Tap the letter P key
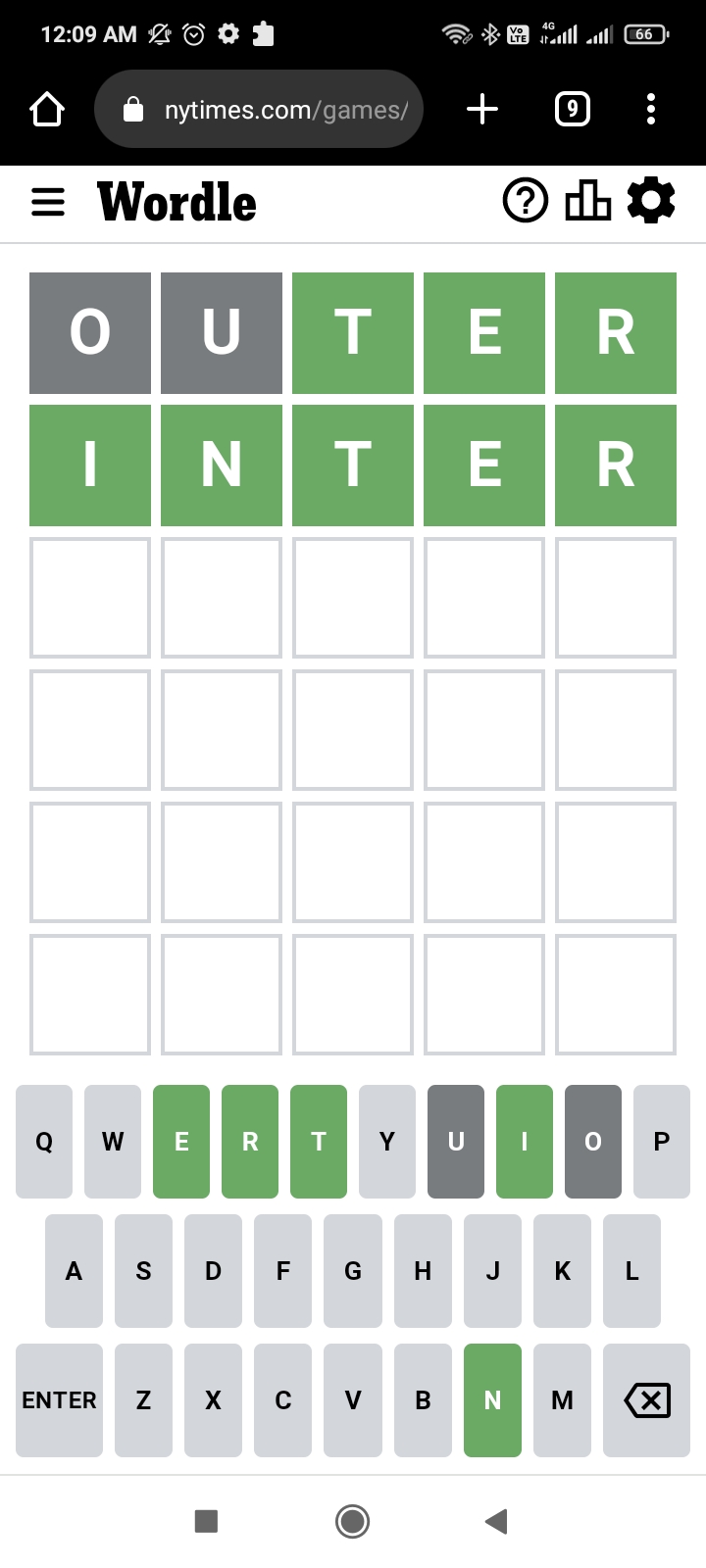The image size is (706, 1568). [x=662, y=1142]
